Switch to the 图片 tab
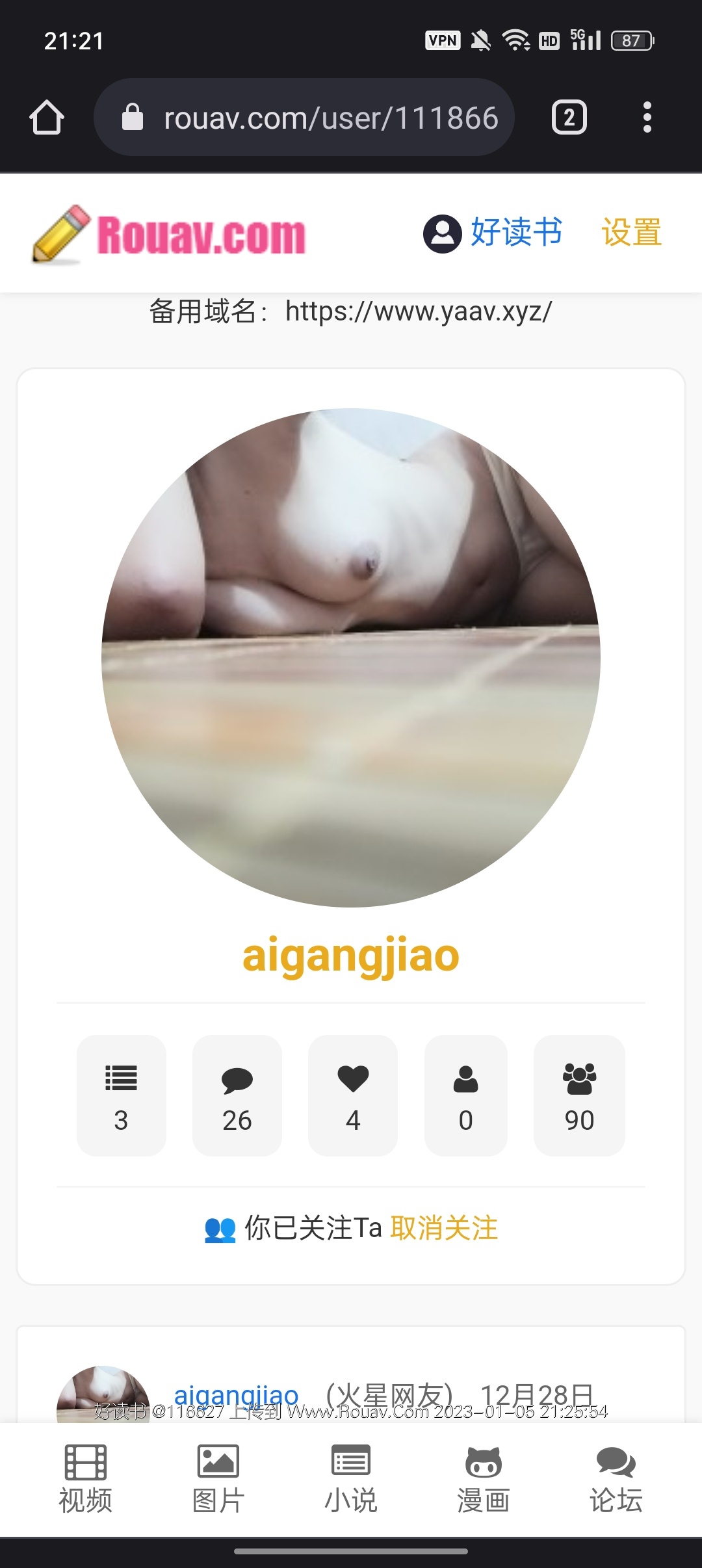 218,1479
